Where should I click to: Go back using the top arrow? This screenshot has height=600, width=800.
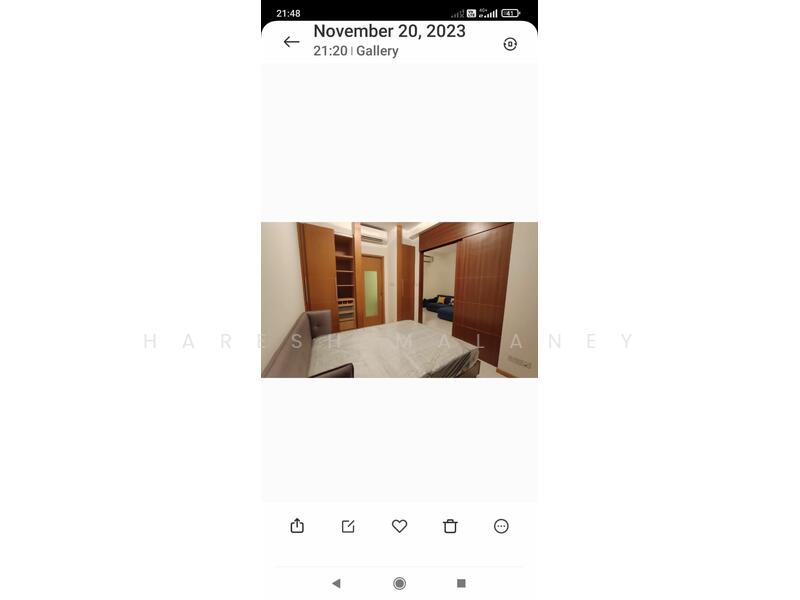291,42
